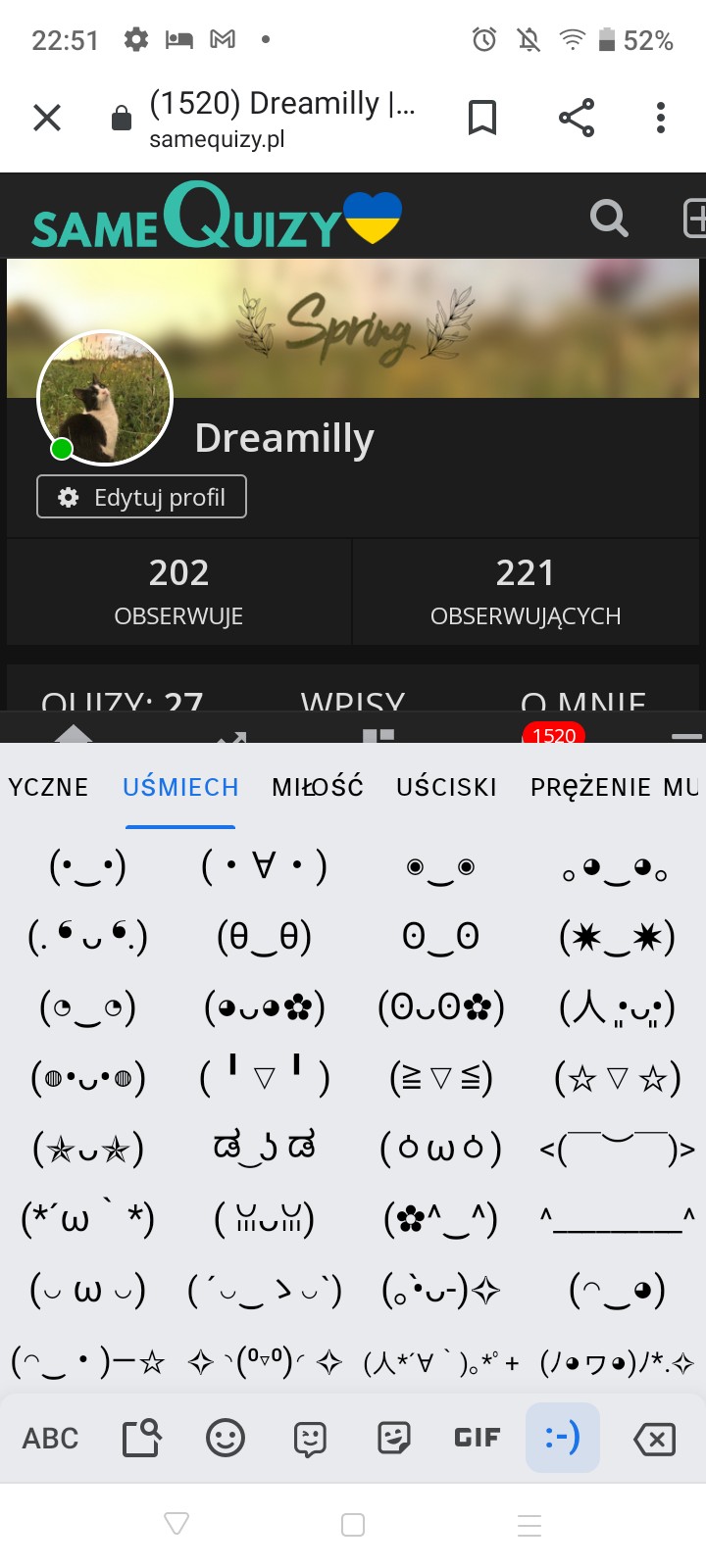Viewport: 706px width, 1568px height.
Task: Close the browser tab with X
Action: [47, 119]
